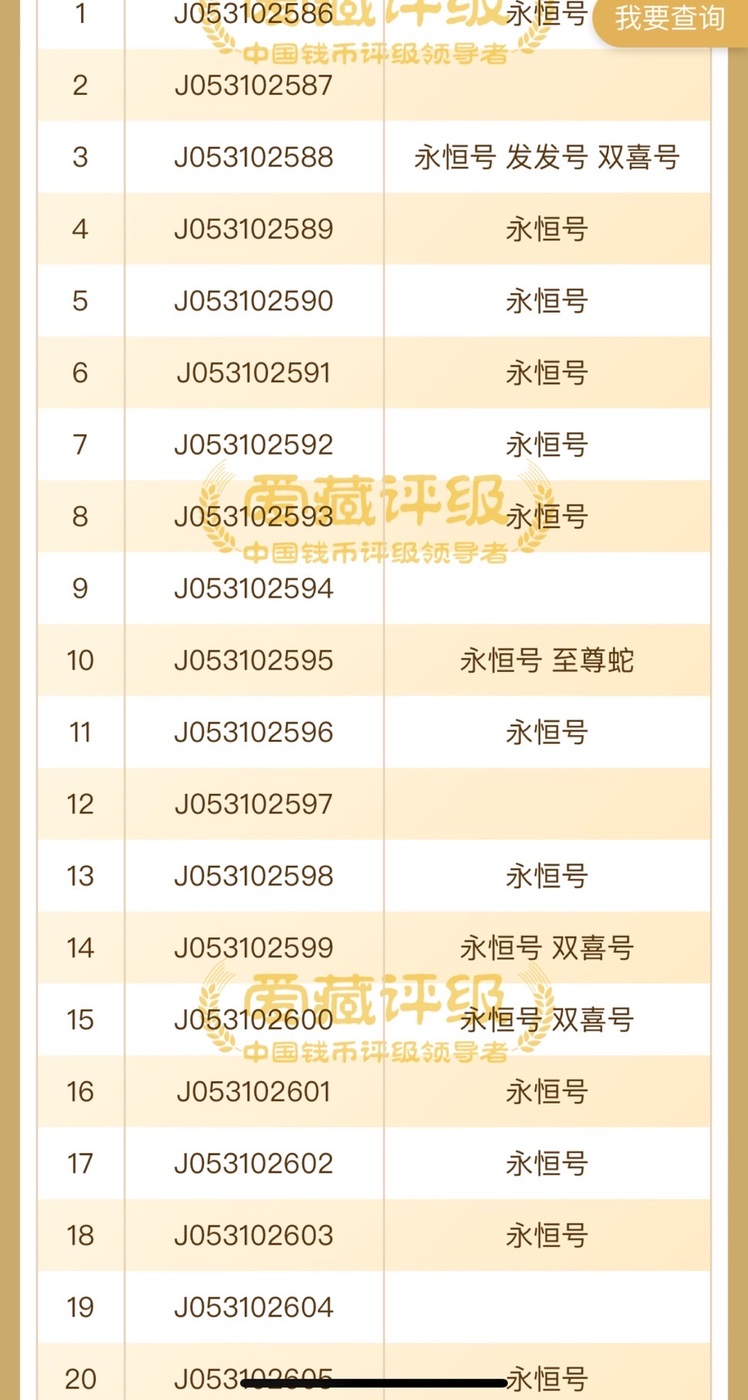Image resolution: width=748 pixels, height=1400 pixels.
Task: Tap the 我要查询 button
Action: point(670,19)
